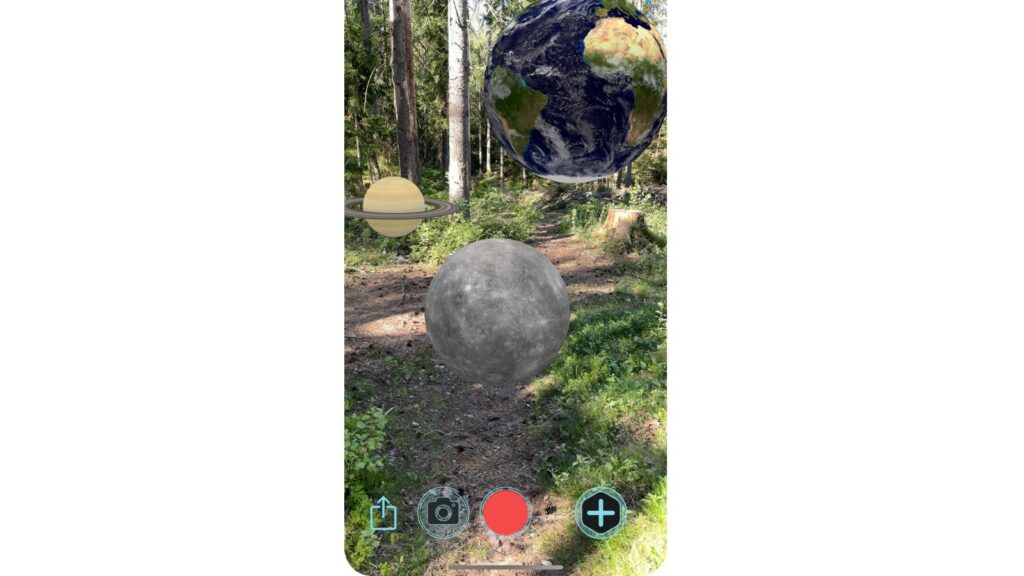Add a new planet with the plus button

[600, 513]
